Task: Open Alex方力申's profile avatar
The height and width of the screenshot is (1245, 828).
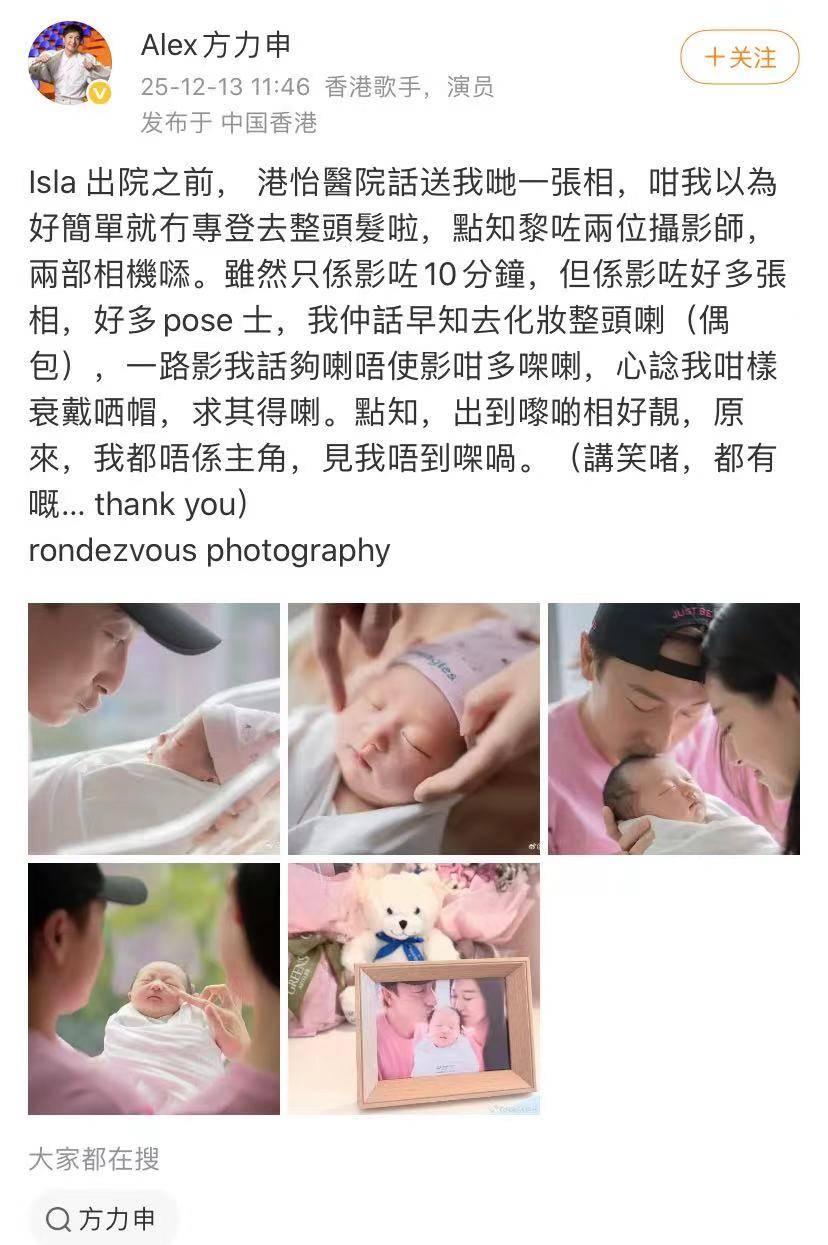Action: 70,62
